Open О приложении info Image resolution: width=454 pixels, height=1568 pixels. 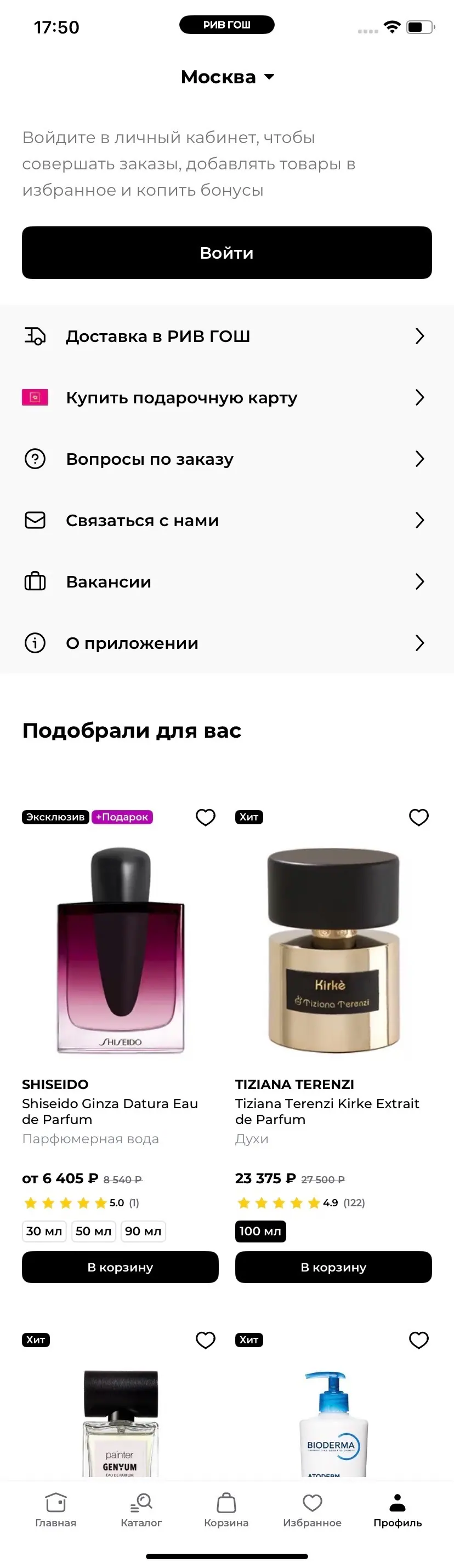(x=227, y=643)
